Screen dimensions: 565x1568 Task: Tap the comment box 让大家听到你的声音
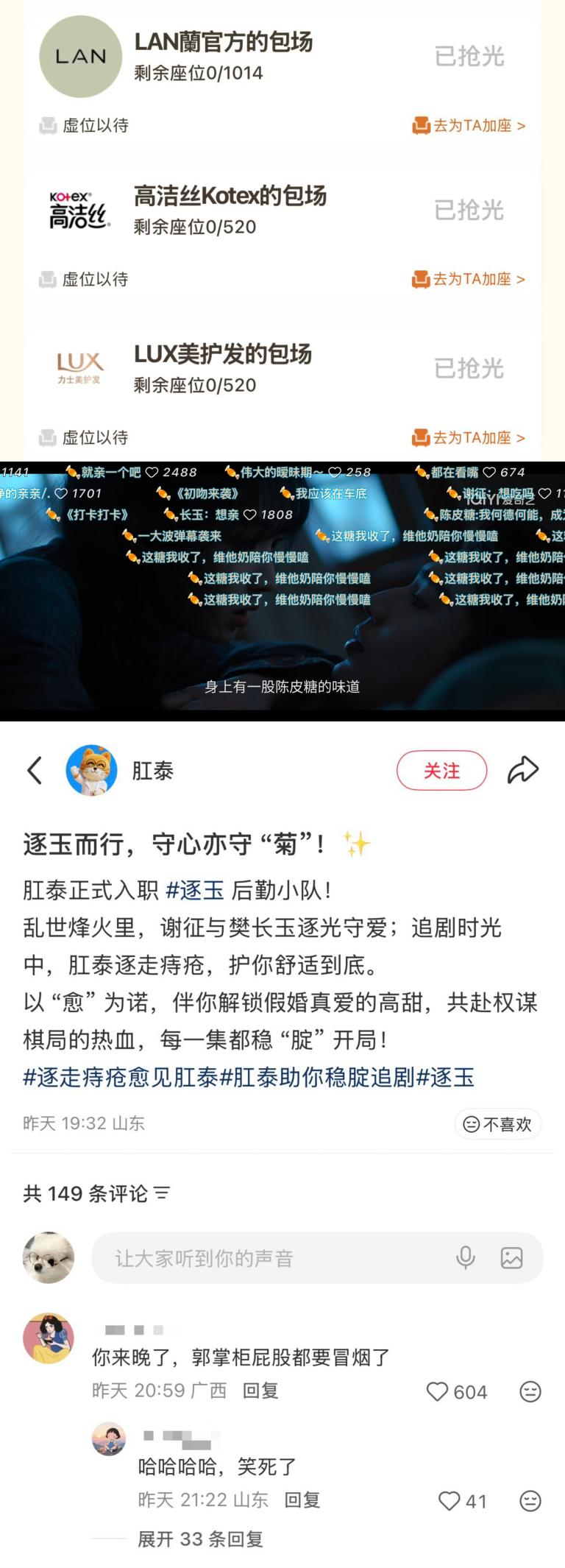pos(272,1258)
